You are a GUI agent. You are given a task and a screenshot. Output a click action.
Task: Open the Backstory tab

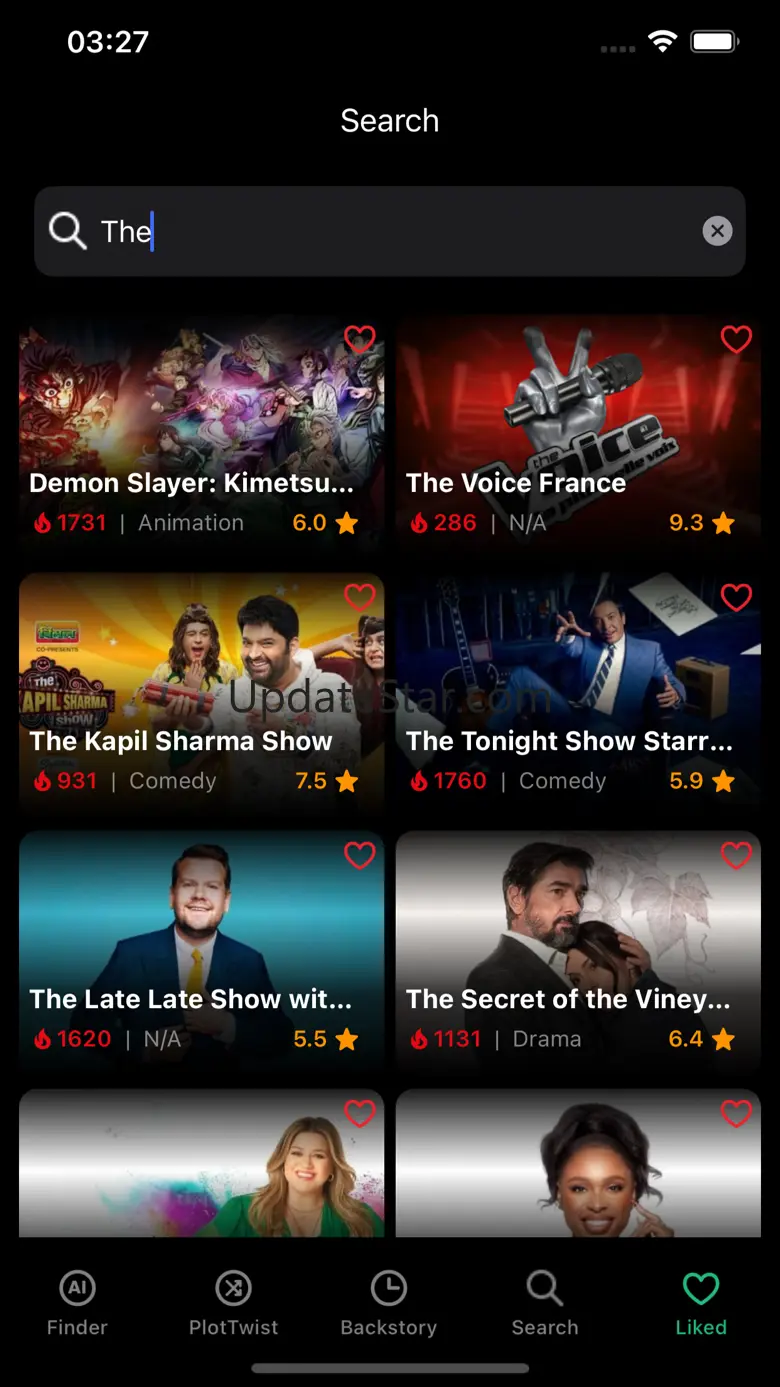pos(389,1303)
